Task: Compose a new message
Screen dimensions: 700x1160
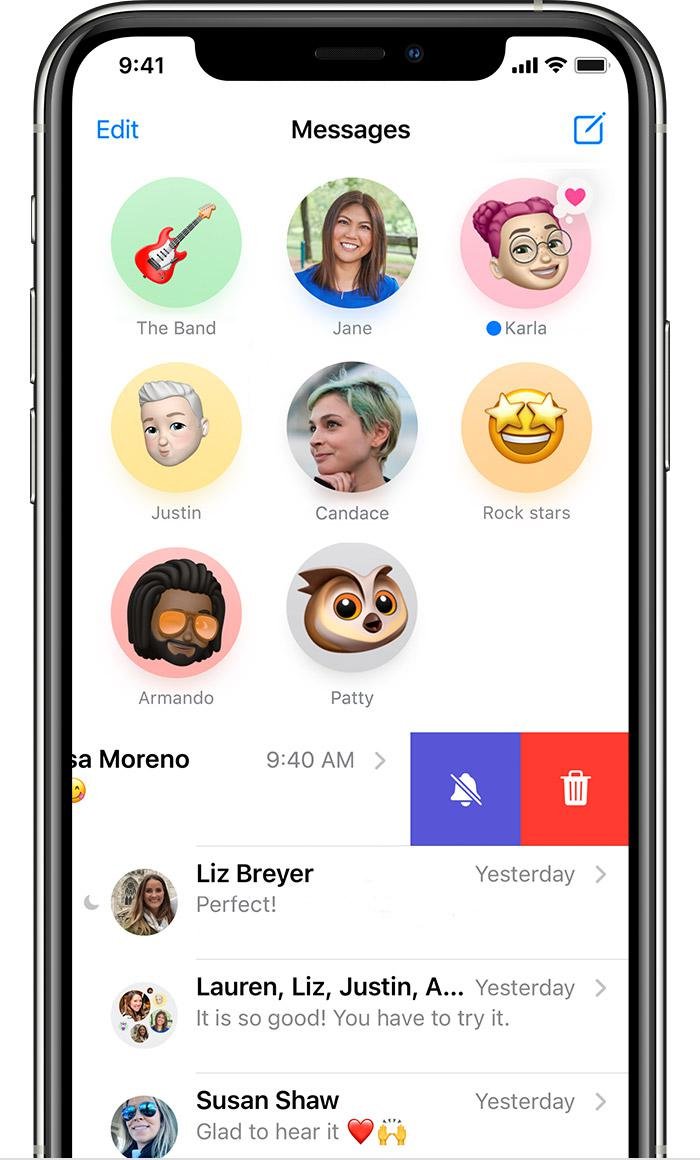Action: [x=589, y=129]
